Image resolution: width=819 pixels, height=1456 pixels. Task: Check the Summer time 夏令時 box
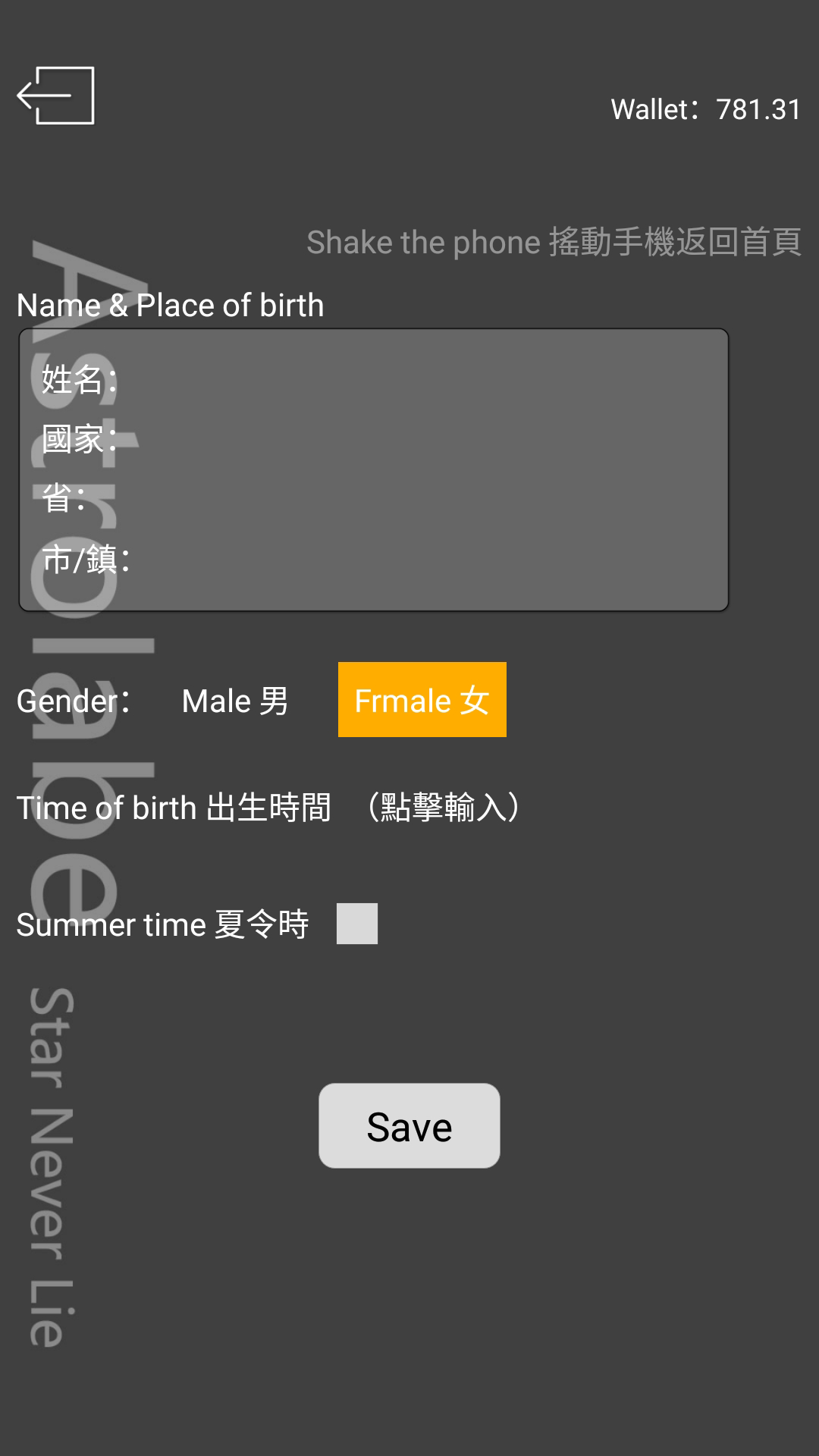point(356,924)
